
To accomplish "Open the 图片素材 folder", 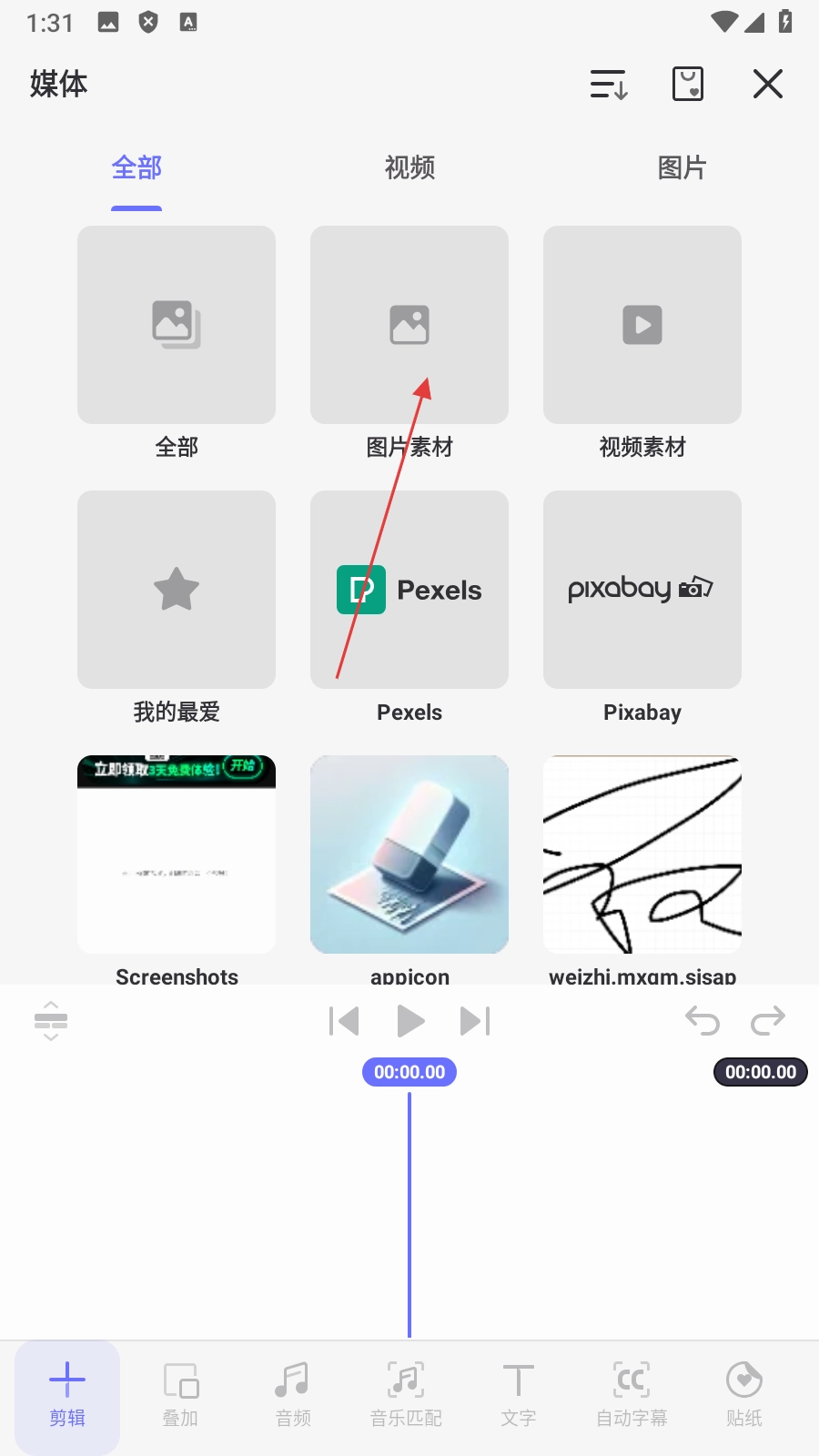I will point(409,325).
